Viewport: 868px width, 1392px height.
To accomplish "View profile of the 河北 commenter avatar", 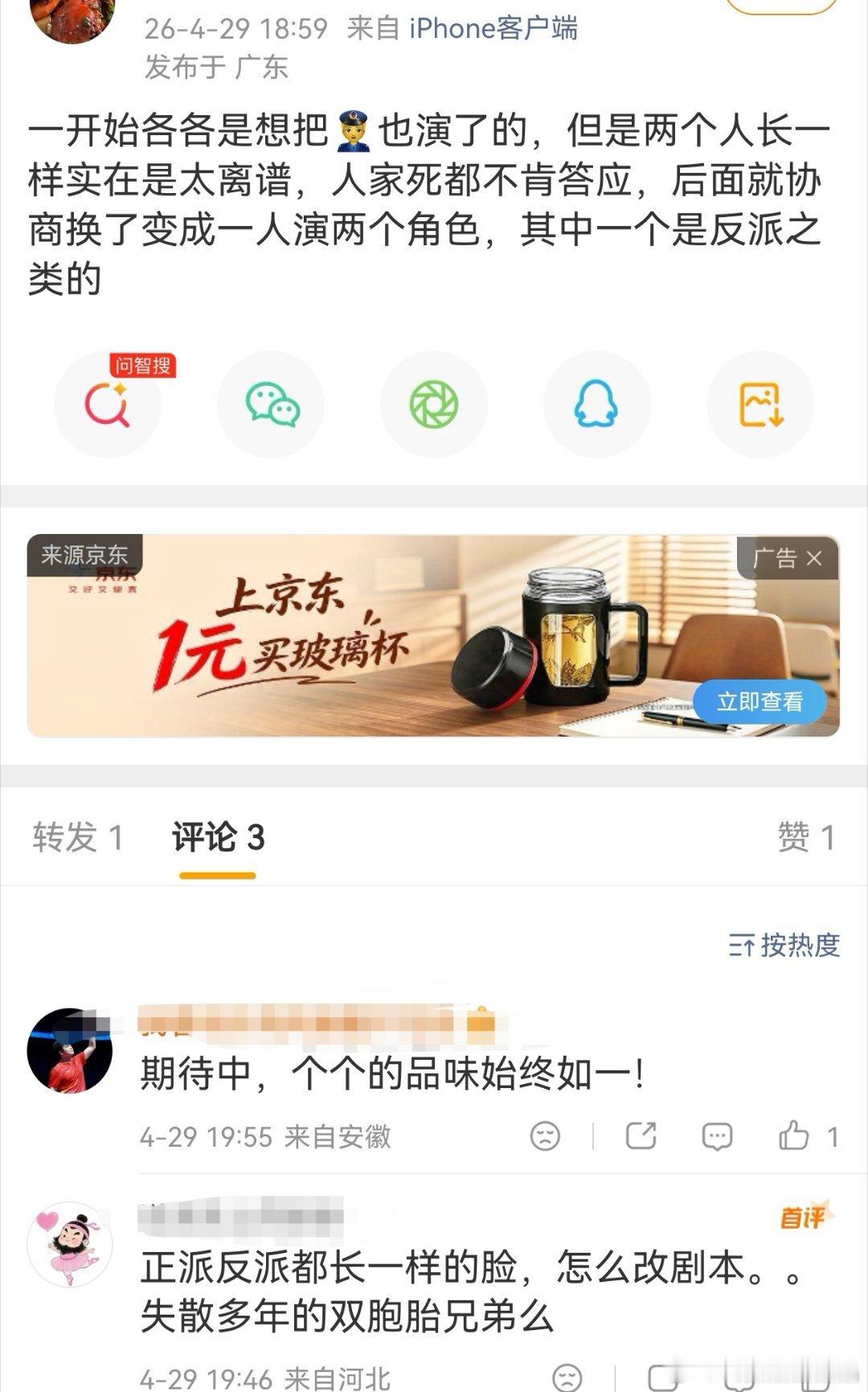I will click(70, 1244).
